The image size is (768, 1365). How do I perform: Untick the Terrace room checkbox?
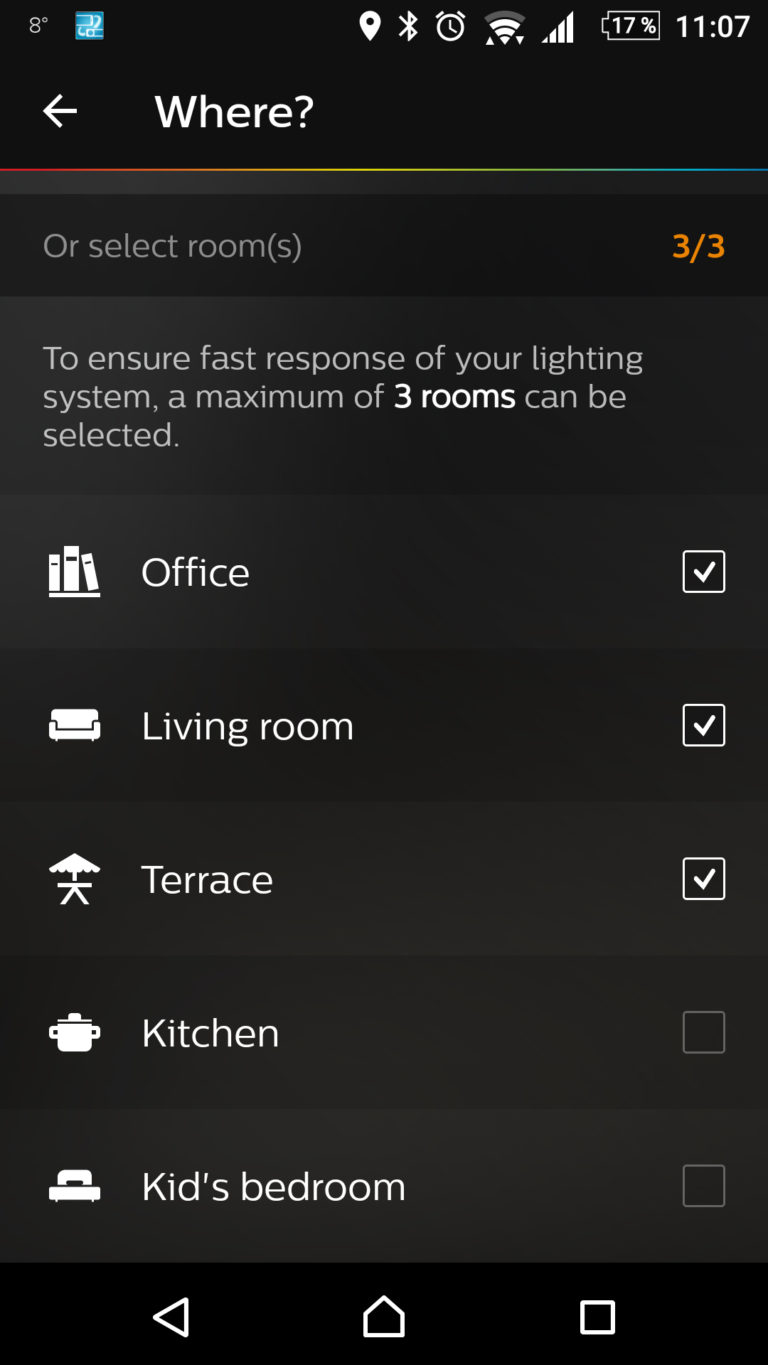coord(704,879)
